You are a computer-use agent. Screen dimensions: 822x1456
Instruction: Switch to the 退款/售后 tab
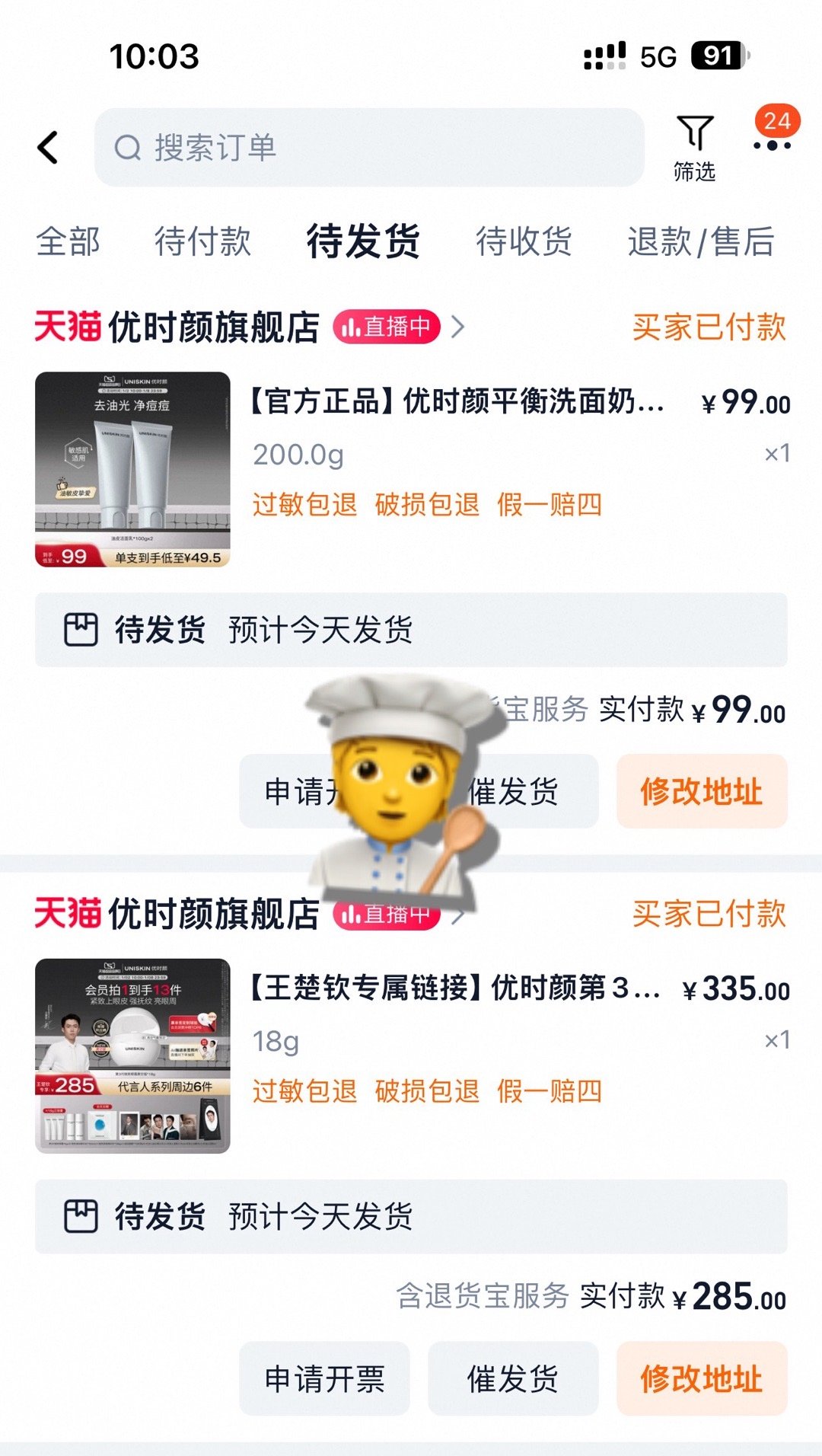(701, 242)
